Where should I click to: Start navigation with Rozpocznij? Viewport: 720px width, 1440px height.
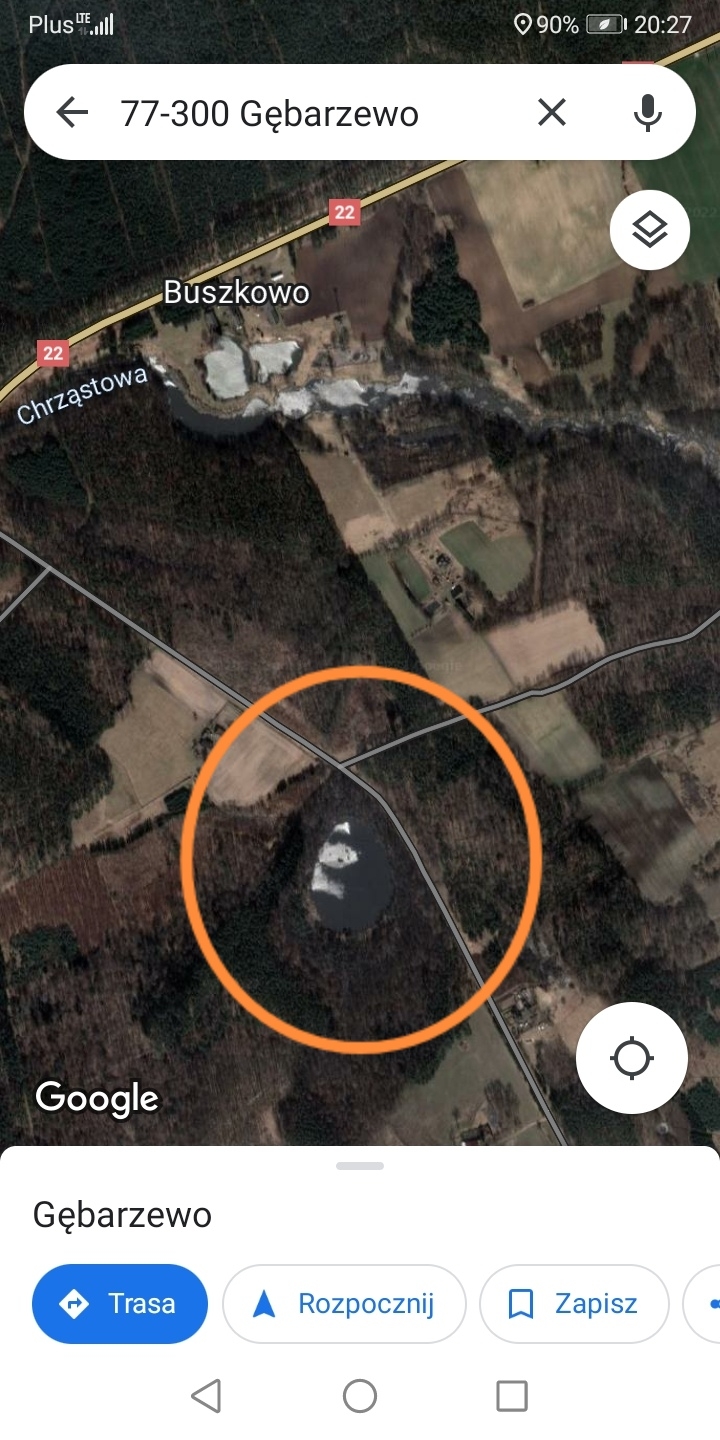pyautogui.click(x=344, y=1304)
